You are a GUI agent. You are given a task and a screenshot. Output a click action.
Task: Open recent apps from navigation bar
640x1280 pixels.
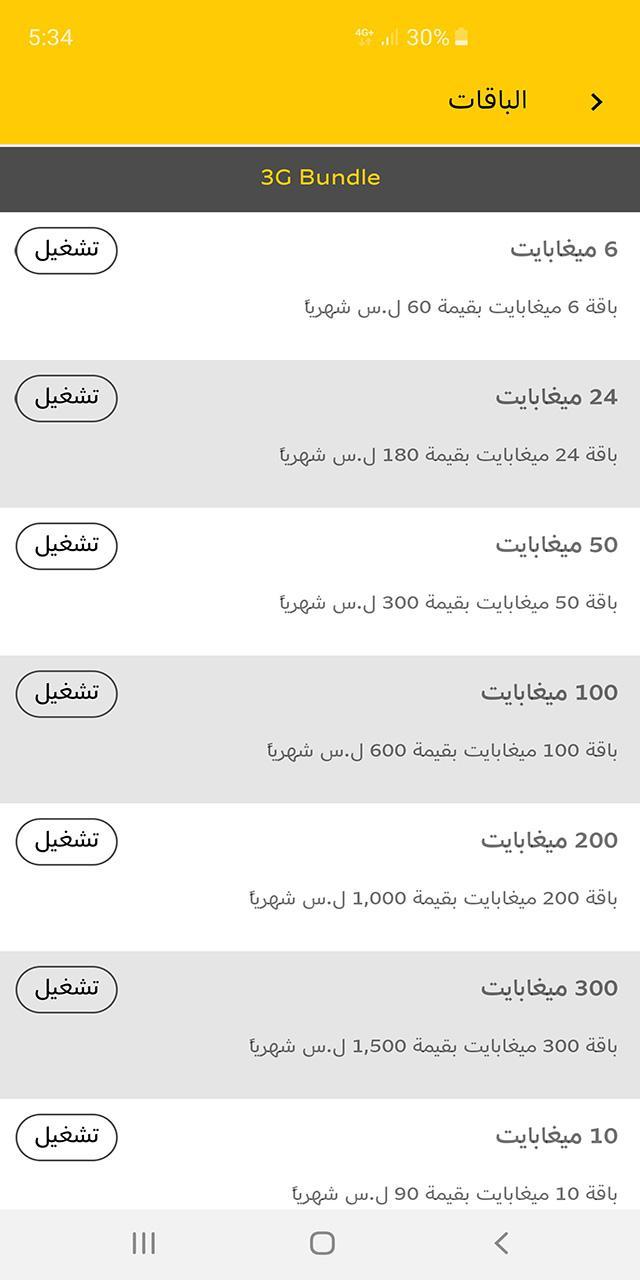144,1243
